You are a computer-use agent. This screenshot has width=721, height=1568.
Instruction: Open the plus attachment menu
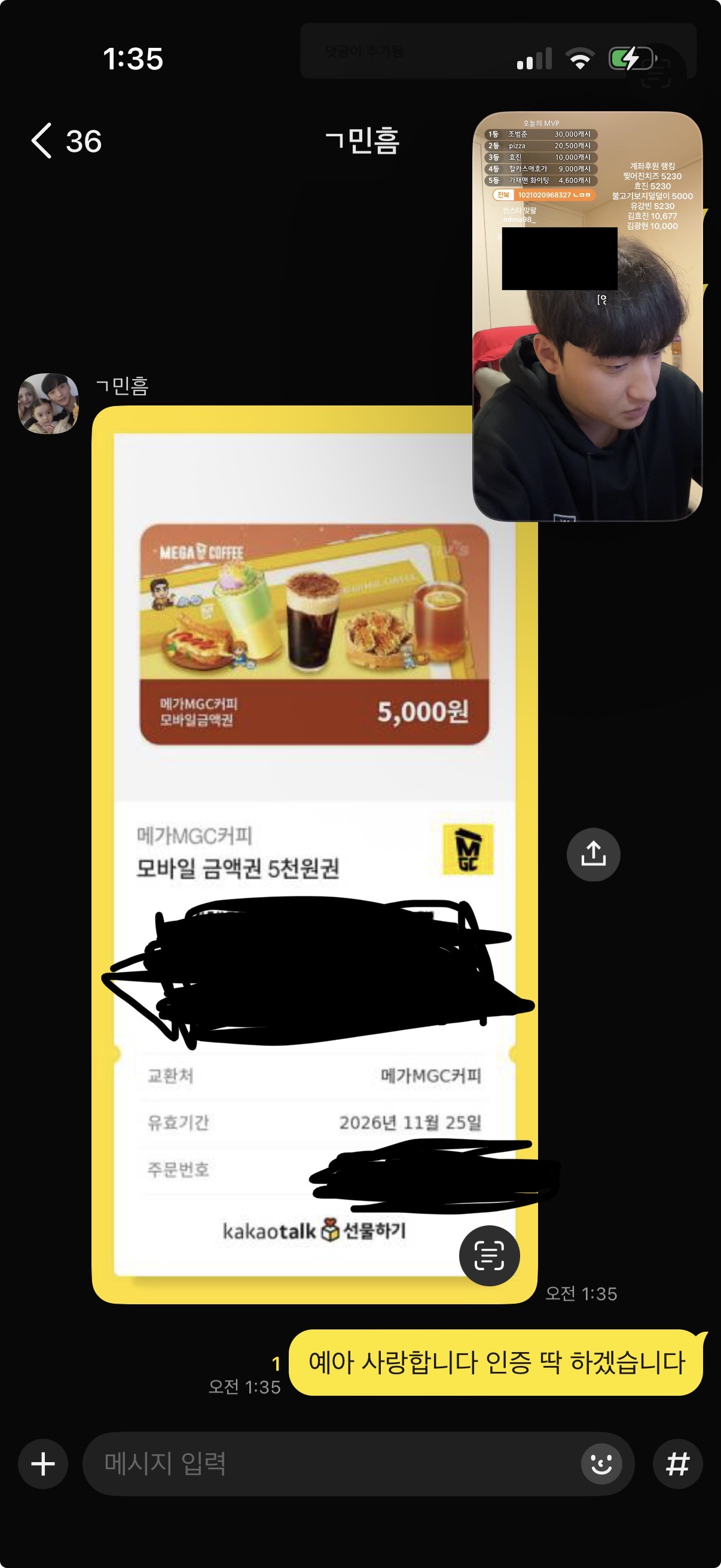click(42, 1464)
